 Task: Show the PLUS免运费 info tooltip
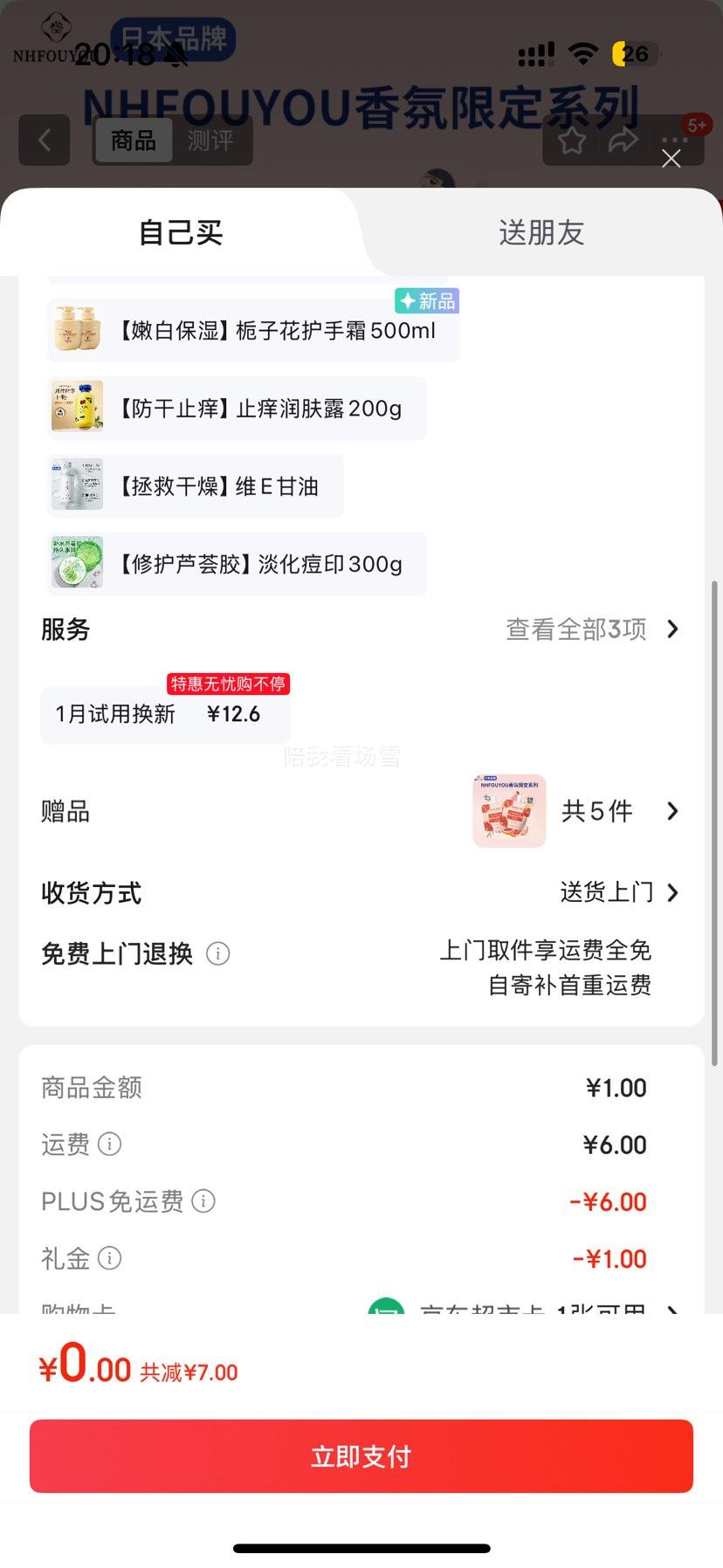[x=203, y=1201]
